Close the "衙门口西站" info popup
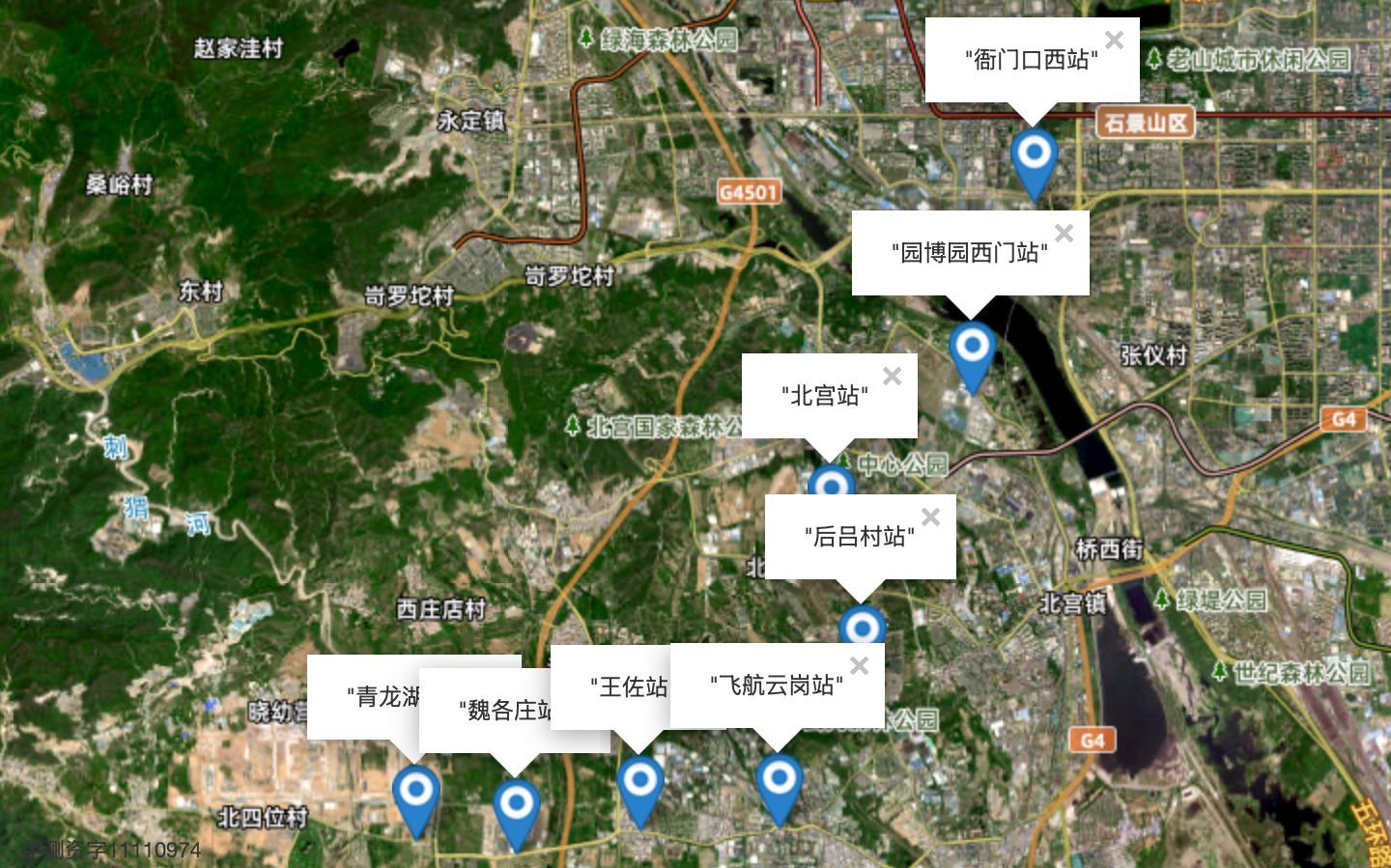This screenshot has width=1391, height=868. pyautogui.click(x=1114, y=41)
